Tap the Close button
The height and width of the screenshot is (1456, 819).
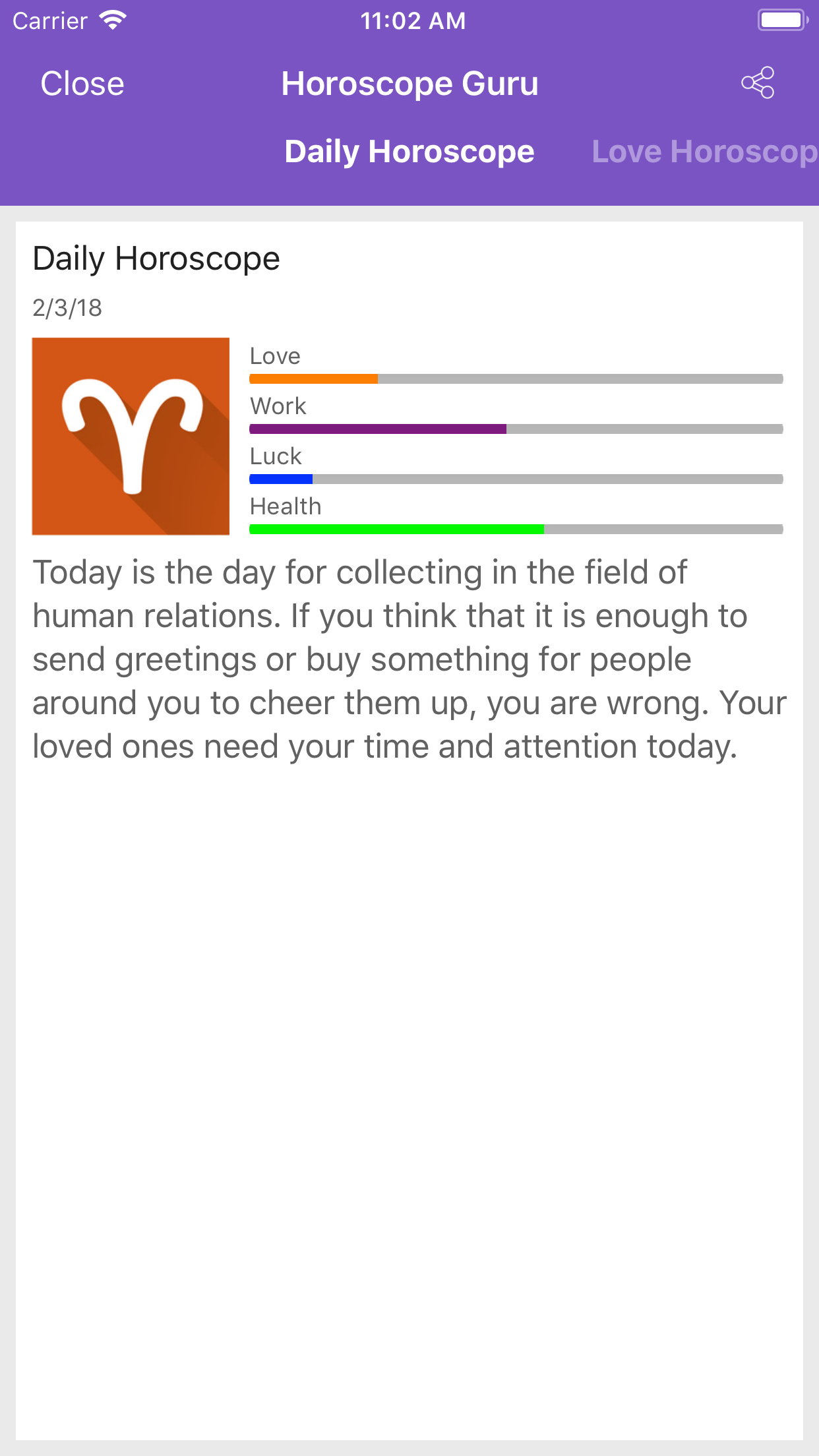[82, 83]
